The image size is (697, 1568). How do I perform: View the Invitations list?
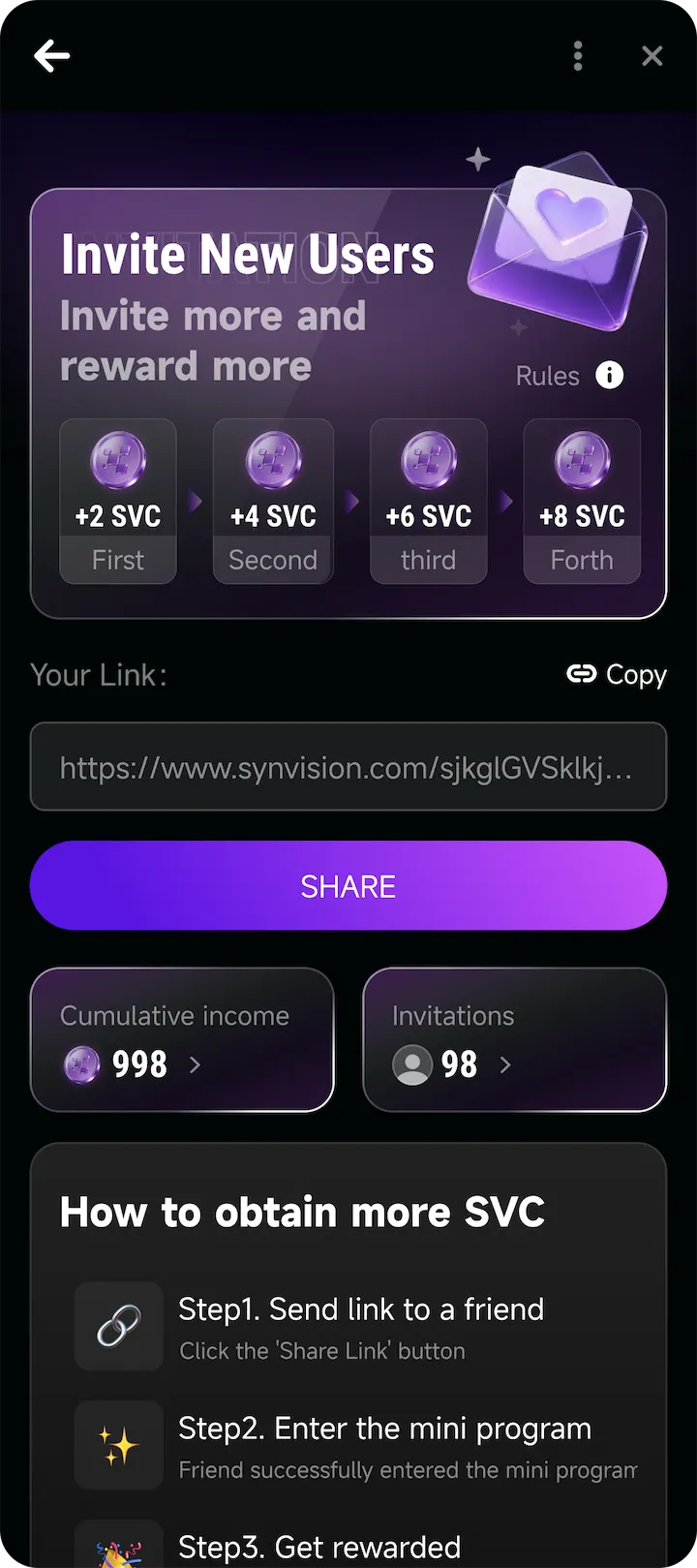point(514,1040)
